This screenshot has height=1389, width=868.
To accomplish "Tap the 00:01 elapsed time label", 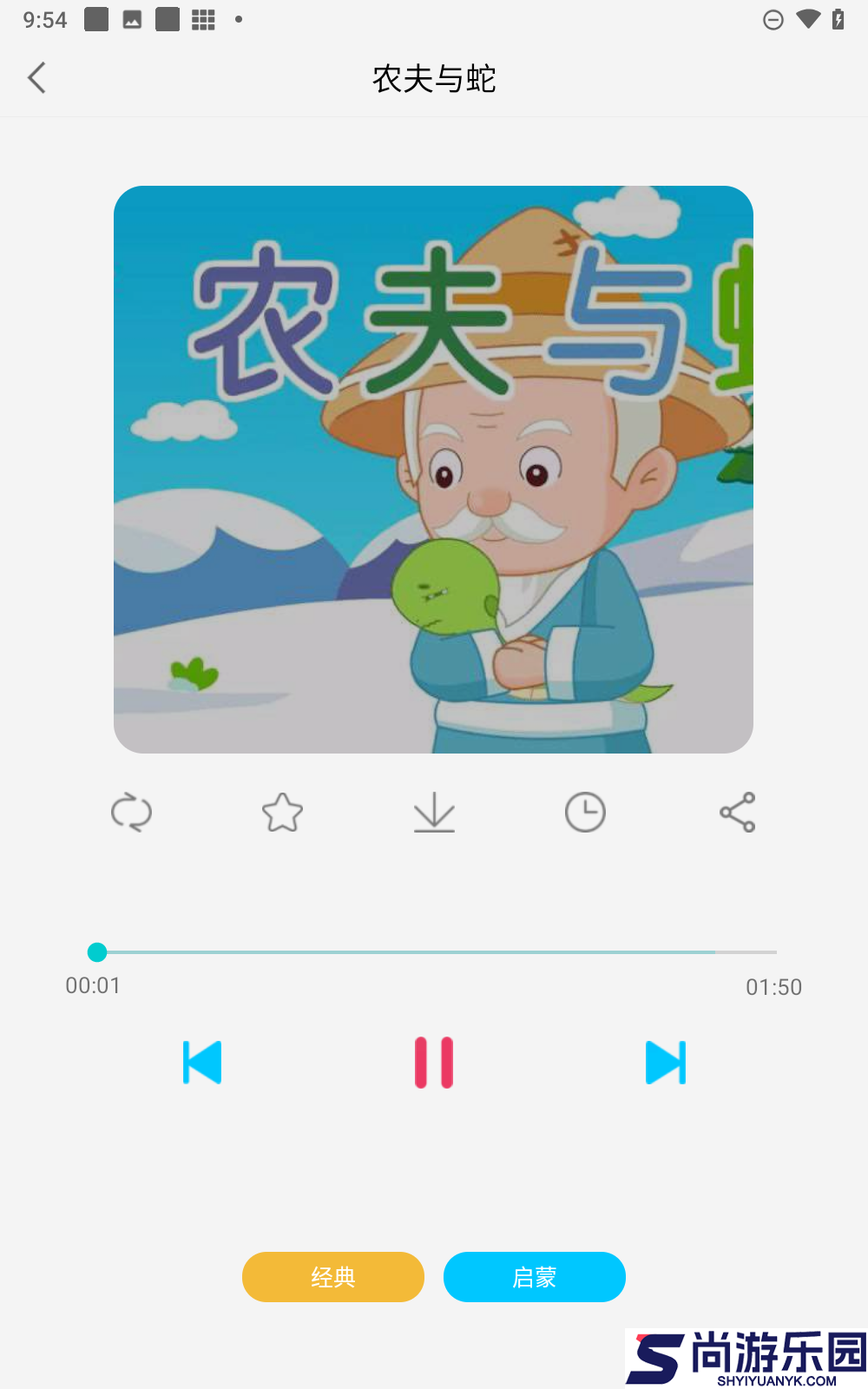I will (94, 985).
